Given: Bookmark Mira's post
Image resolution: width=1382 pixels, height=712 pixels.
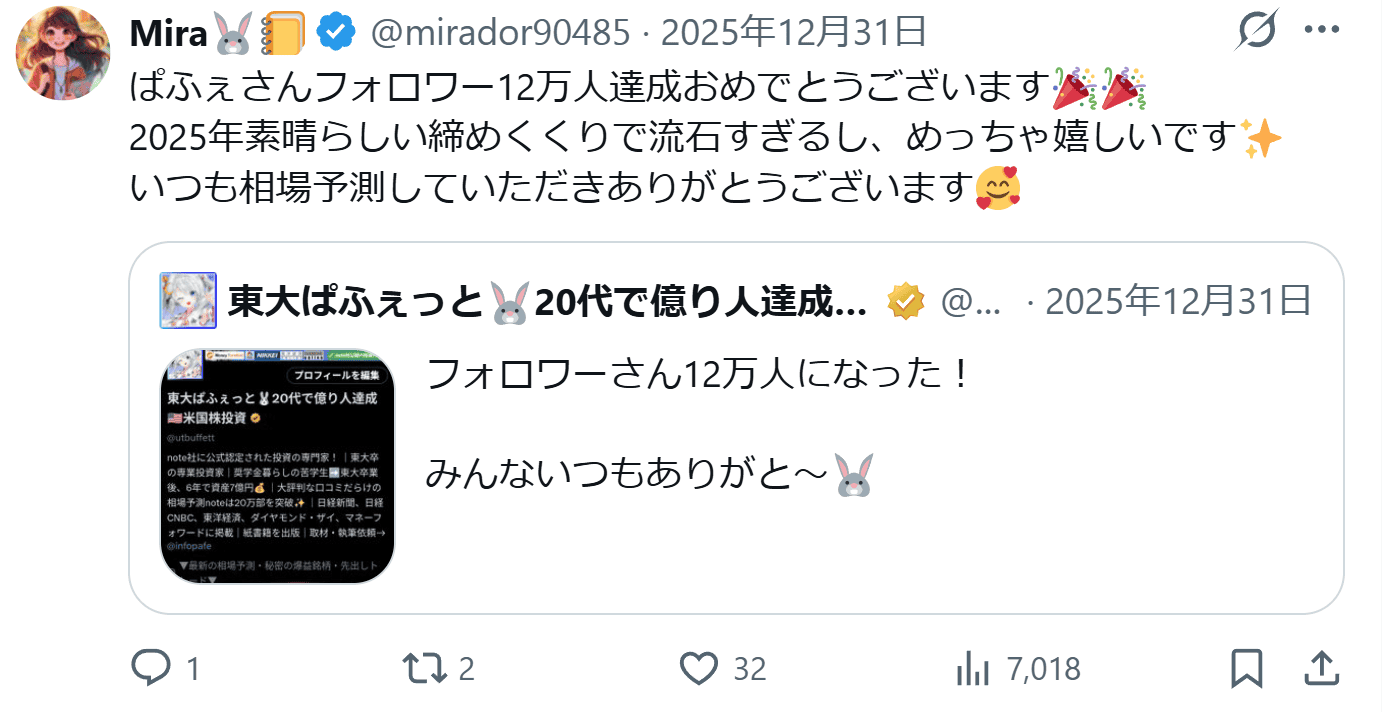Looking at the screenshot, I should point(1247,668).
